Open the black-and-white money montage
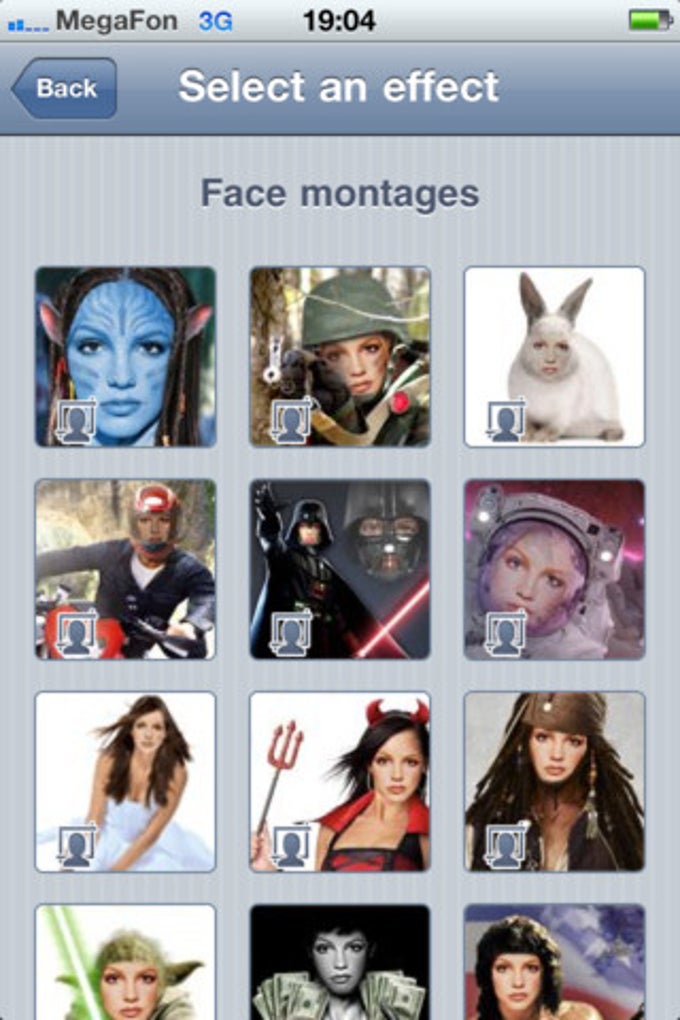680x1020 pixels. (x=340, y=962)
